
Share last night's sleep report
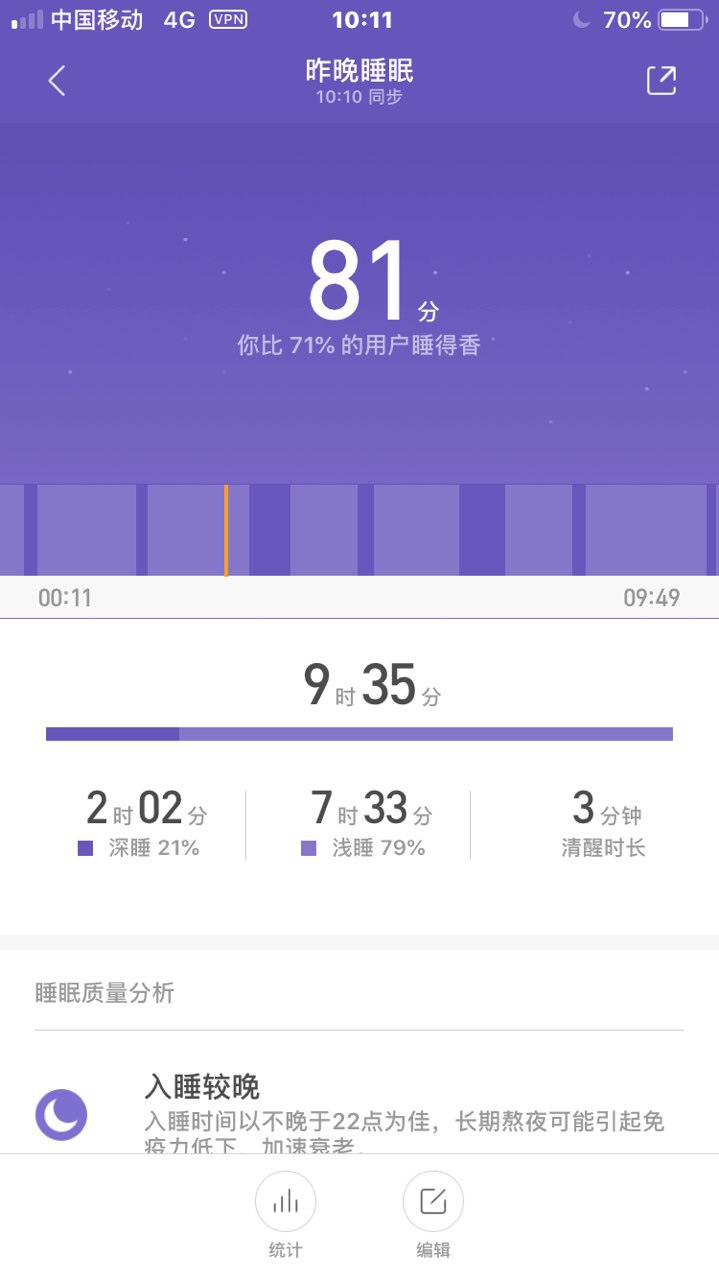661,81
